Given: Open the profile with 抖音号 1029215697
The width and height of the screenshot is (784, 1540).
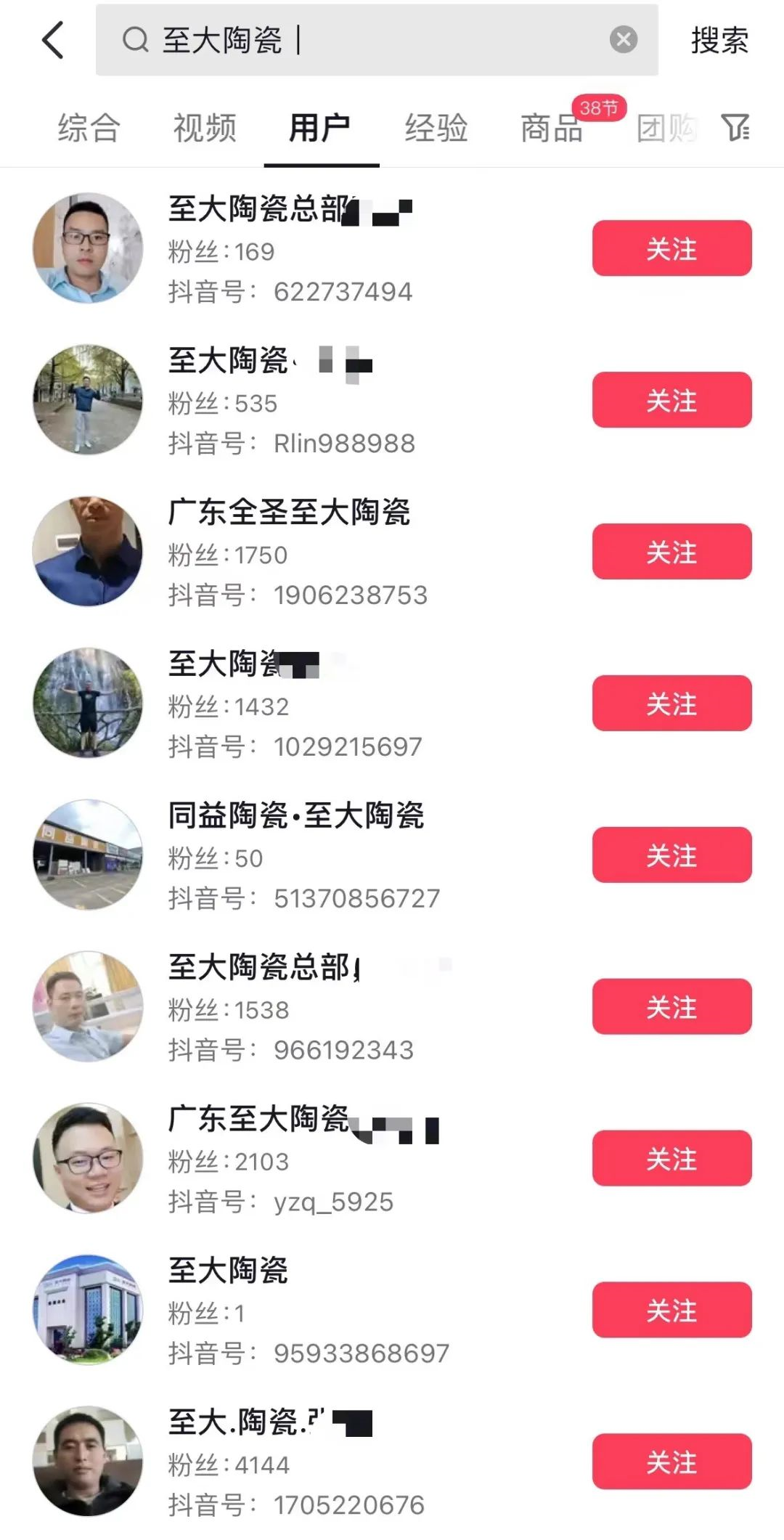Looking at the screenshot, I should [x=290, y=704].
